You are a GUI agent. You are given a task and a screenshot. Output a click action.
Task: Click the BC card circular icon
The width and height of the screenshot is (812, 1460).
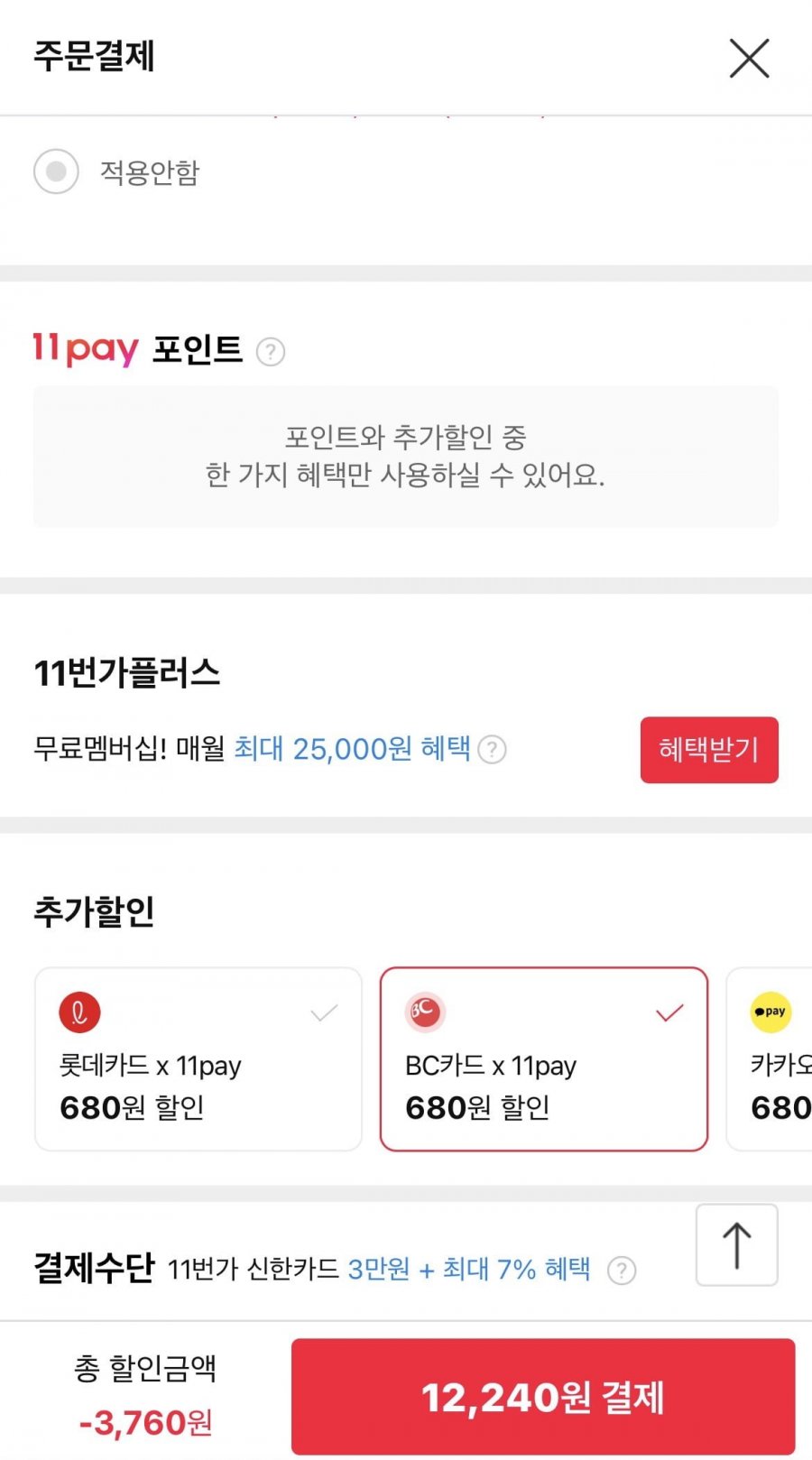click(x=425, y=1012)
